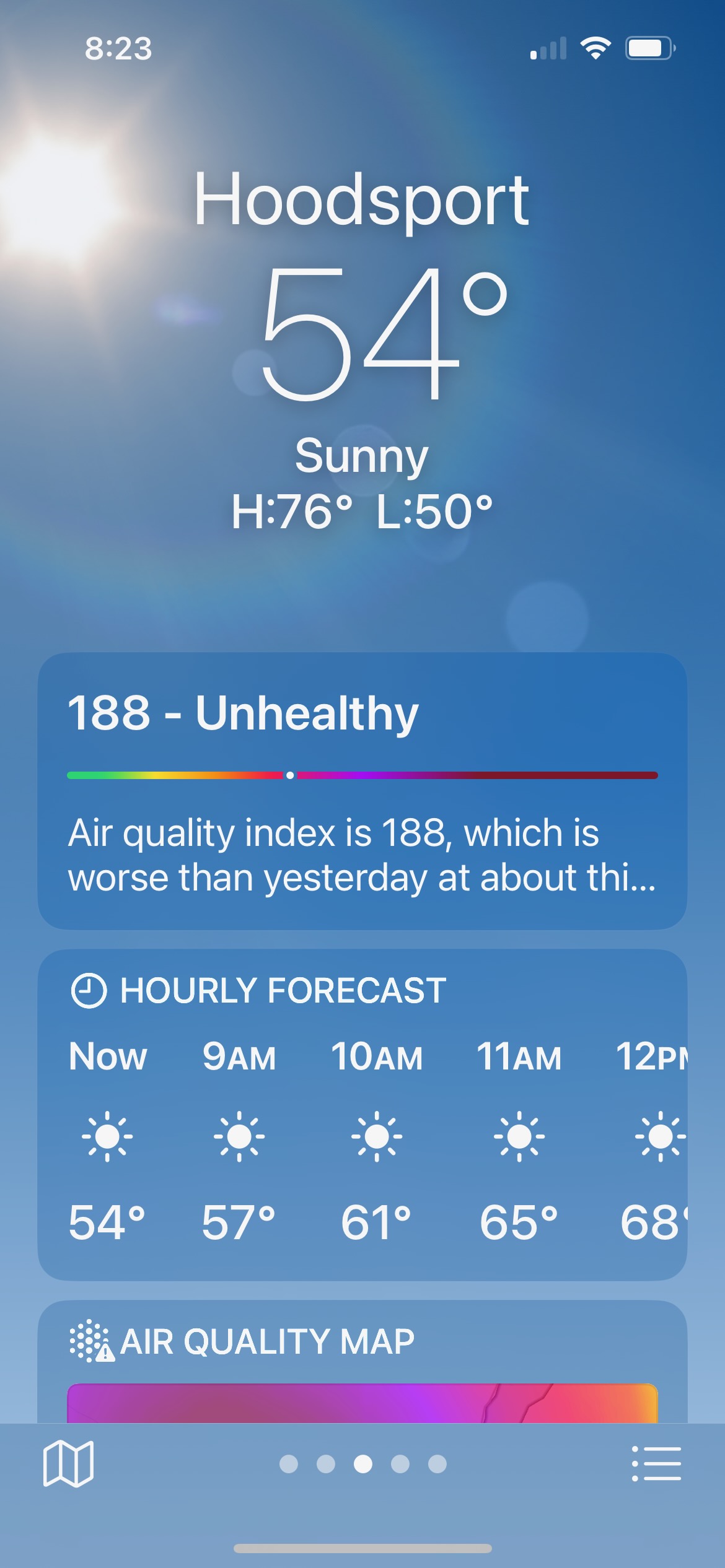725x1568 pixels.
Task: Tap the location page indicator dots
Action: point(362,1464)
